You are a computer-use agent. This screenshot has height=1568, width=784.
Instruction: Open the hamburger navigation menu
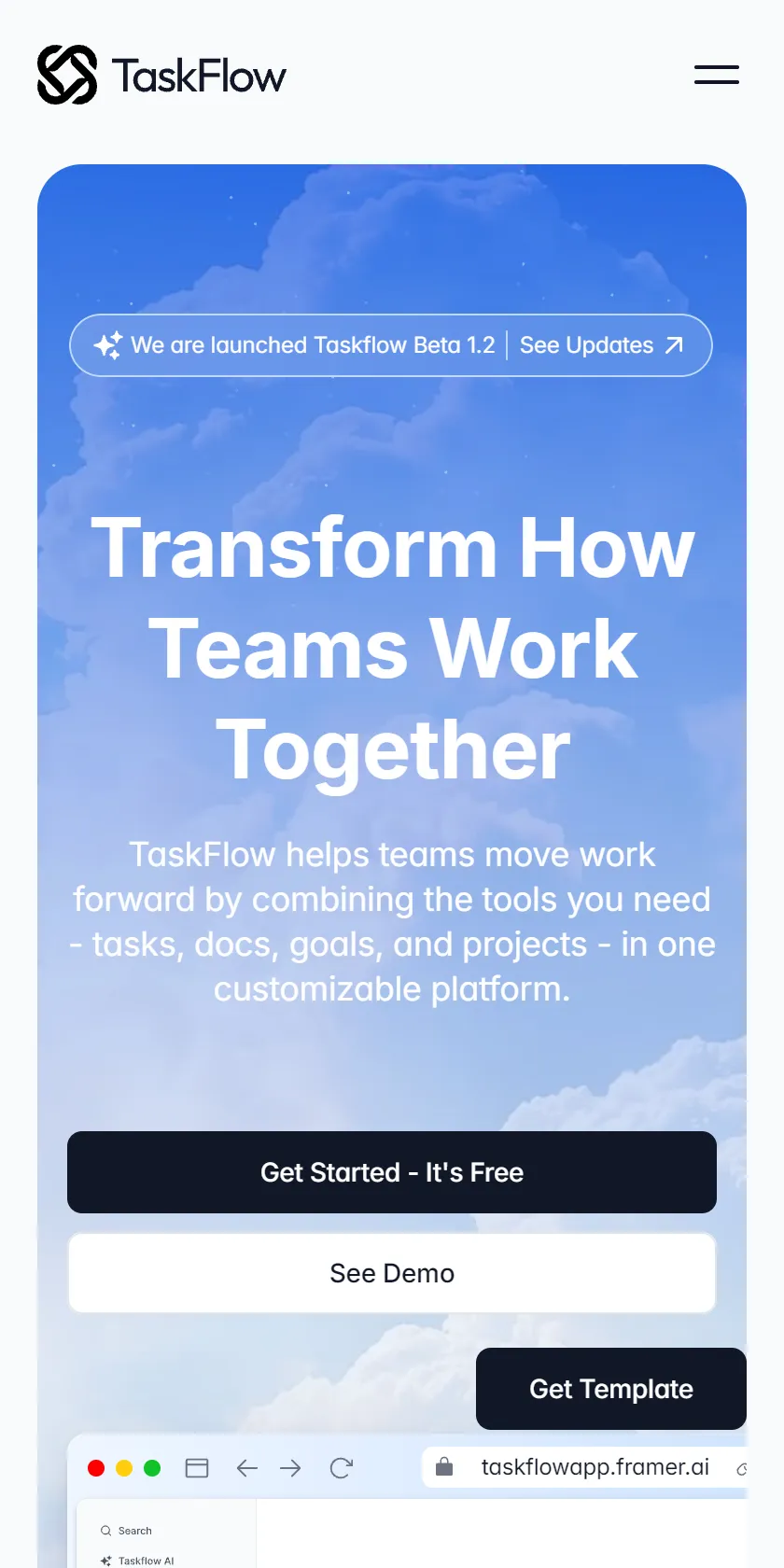tap(717, 75)
